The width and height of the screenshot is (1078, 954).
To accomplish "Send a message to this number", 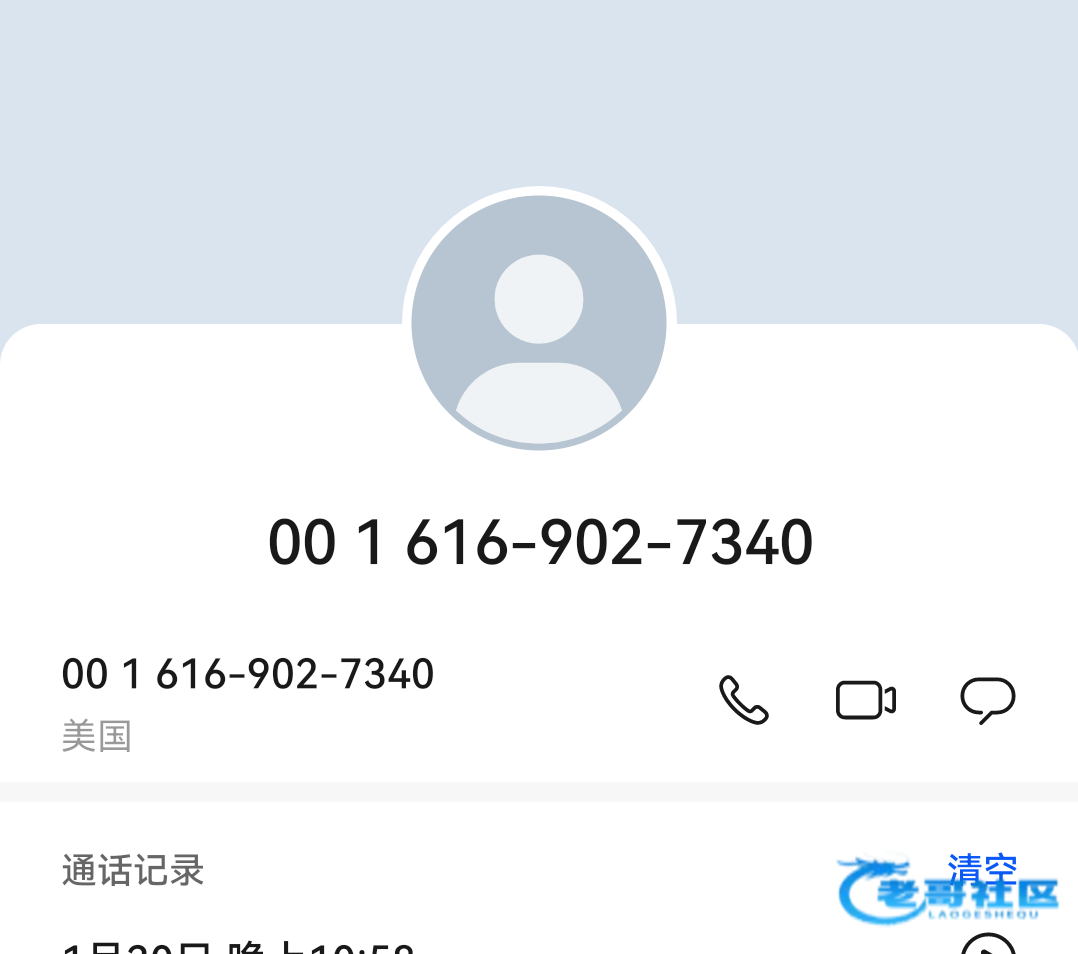I will [988, 700].
